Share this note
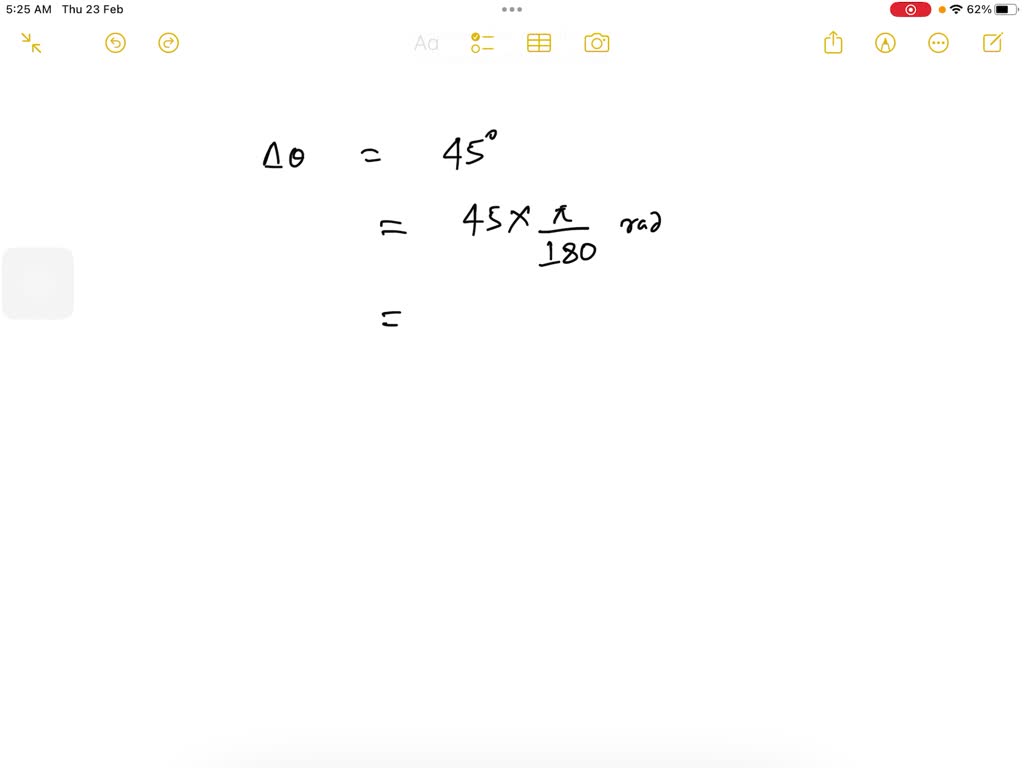The image size is (1024, 768). tap(834, 43)
